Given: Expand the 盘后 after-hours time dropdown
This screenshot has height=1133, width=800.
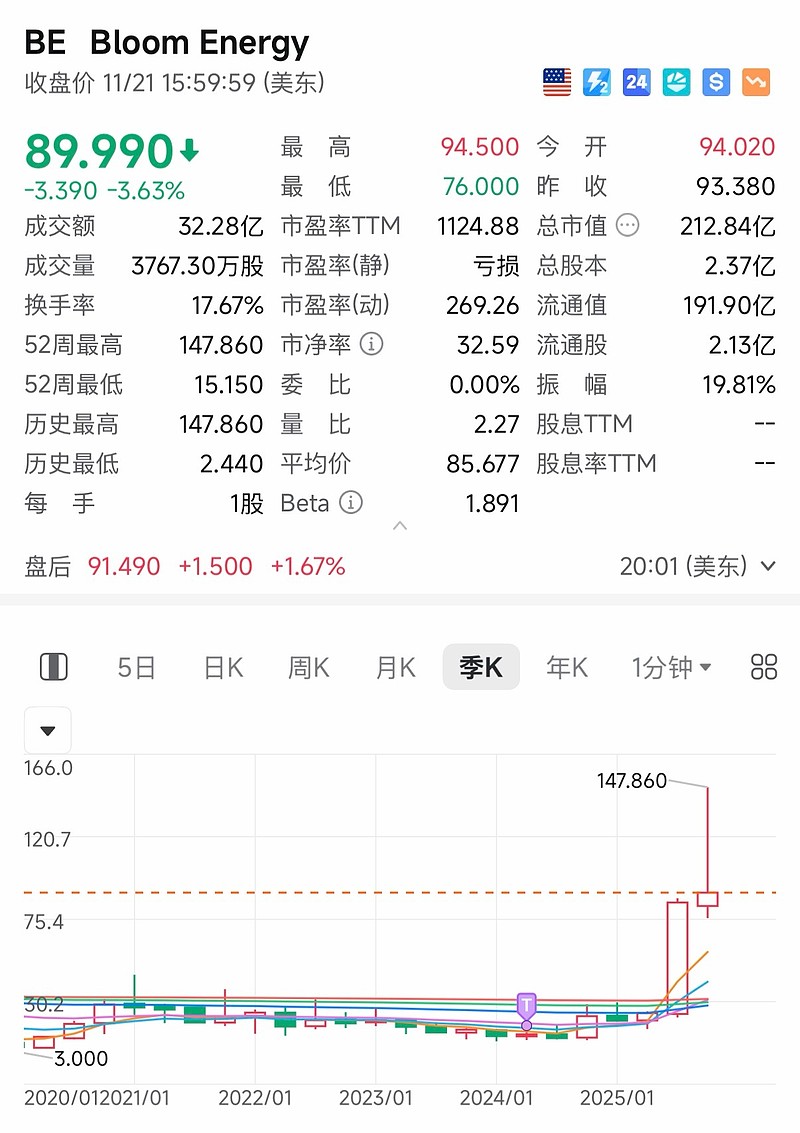Looking at the screenshot, I should click(768, 566).
